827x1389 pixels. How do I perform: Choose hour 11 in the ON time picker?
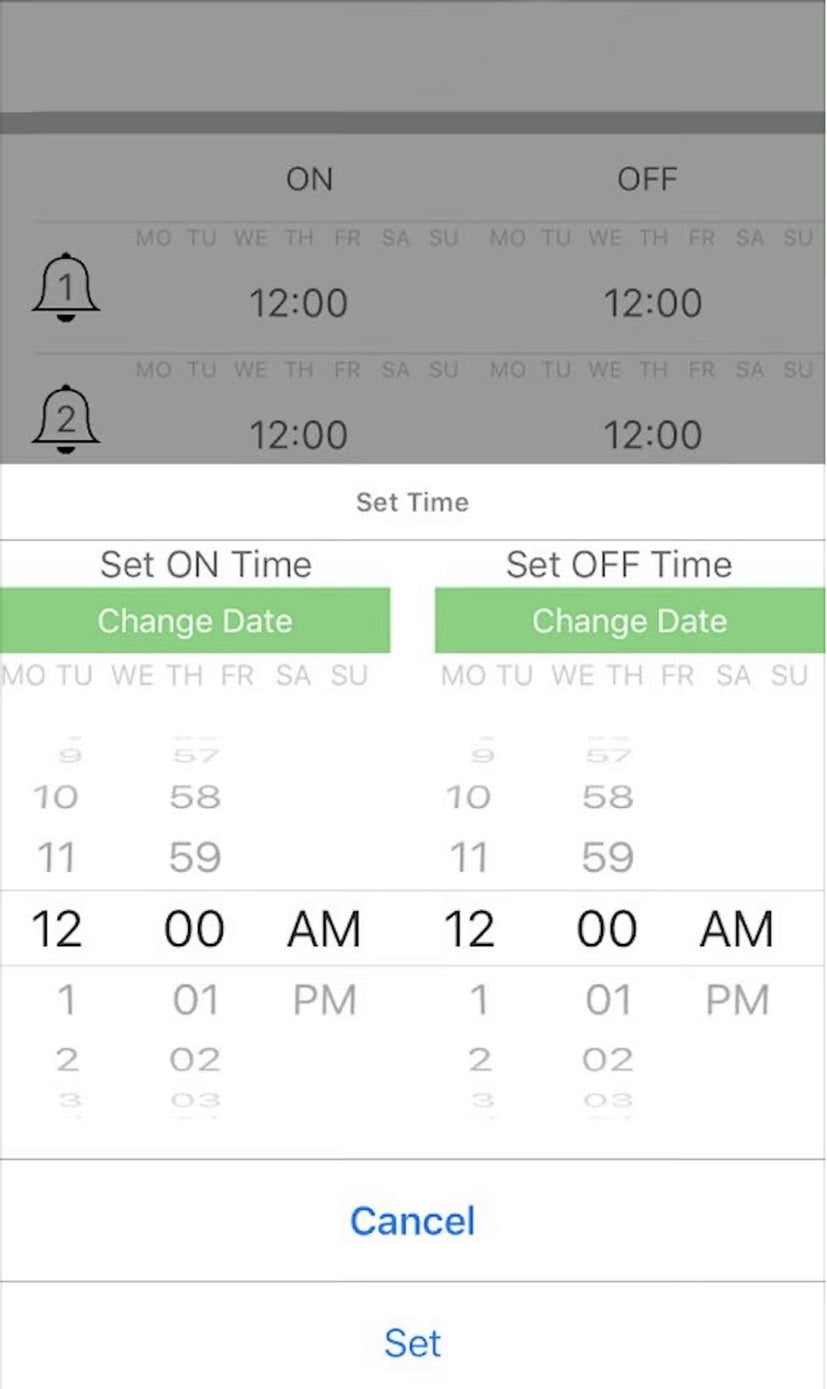point(55,858)
